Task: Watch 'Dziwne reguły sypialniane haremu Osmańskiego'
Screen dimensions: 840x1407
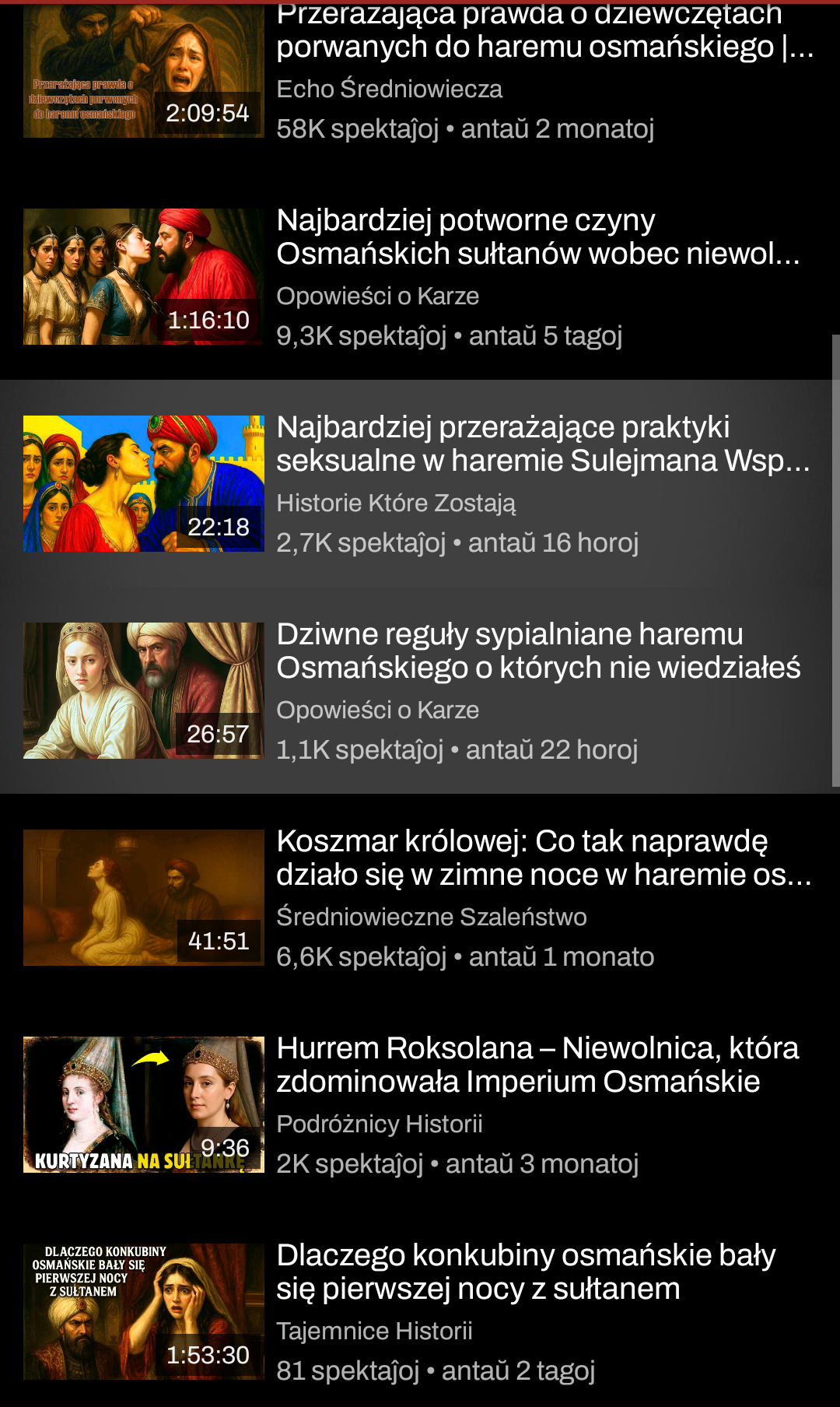Action: click(420, 690)
